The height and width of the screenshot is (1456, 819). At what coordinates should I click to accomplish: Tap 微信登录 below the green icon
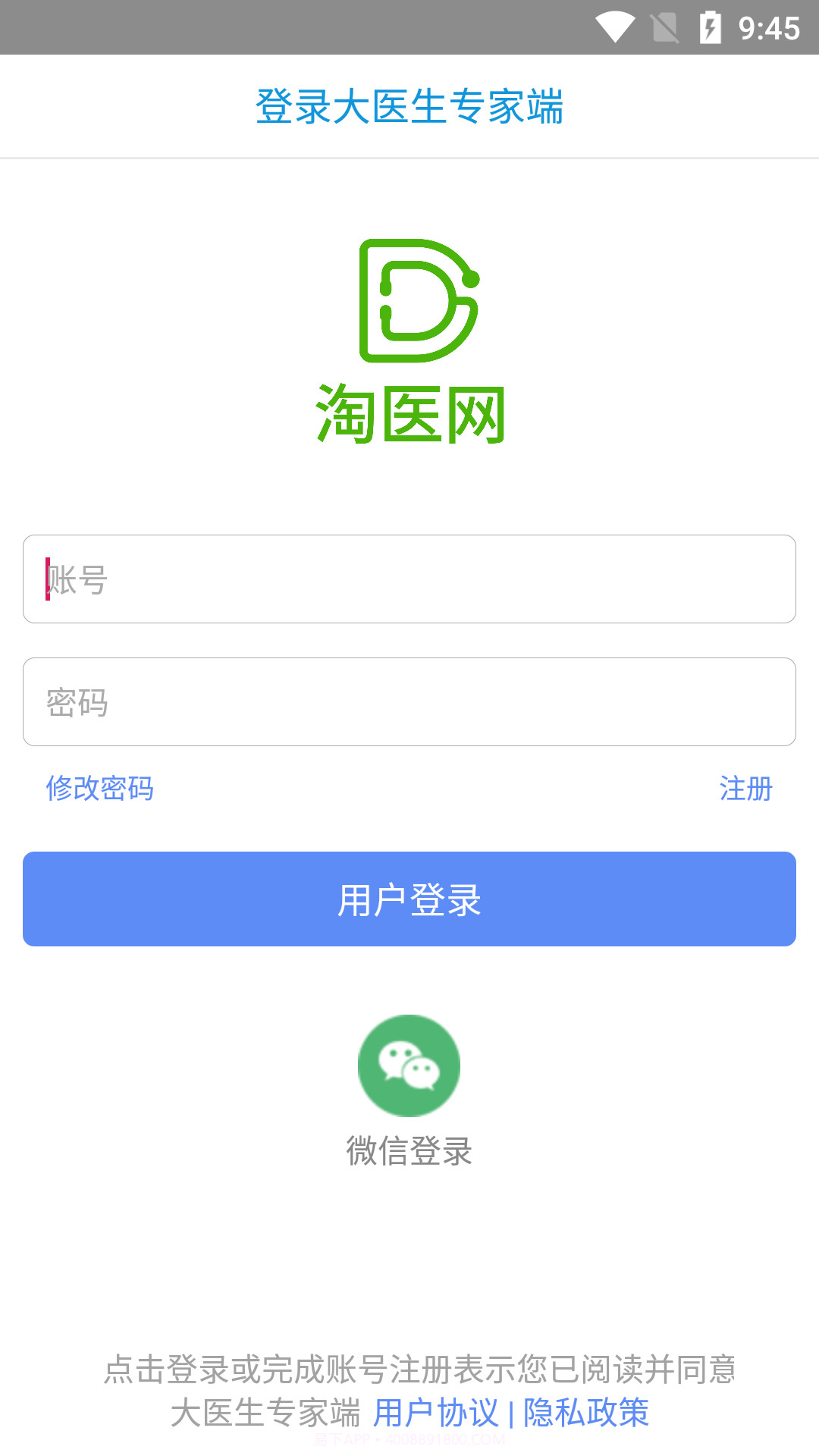click(x=409, y=1152)
